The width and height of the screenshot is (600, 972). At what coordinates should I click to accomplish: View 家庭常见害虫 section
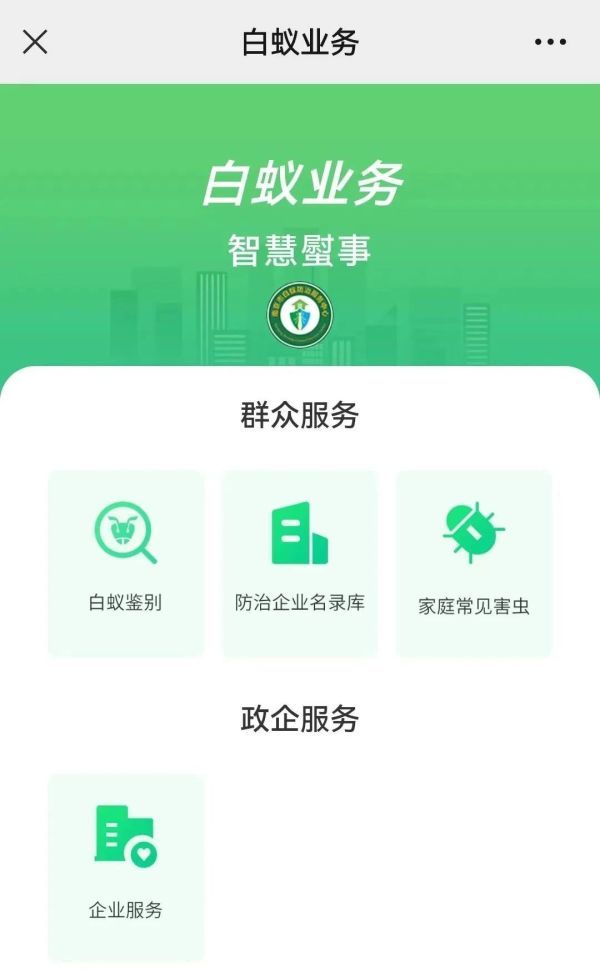tap(474, 562)
